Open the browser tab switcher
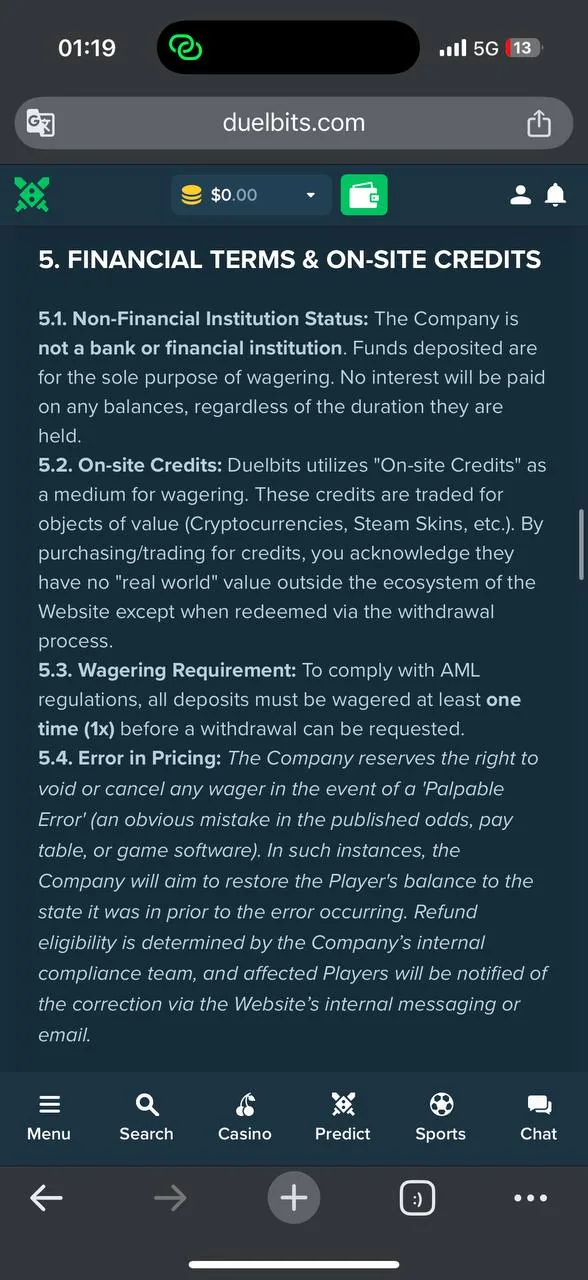Image resolution: width=588 pixels, height=1280 pixels. coord(416,1198)
